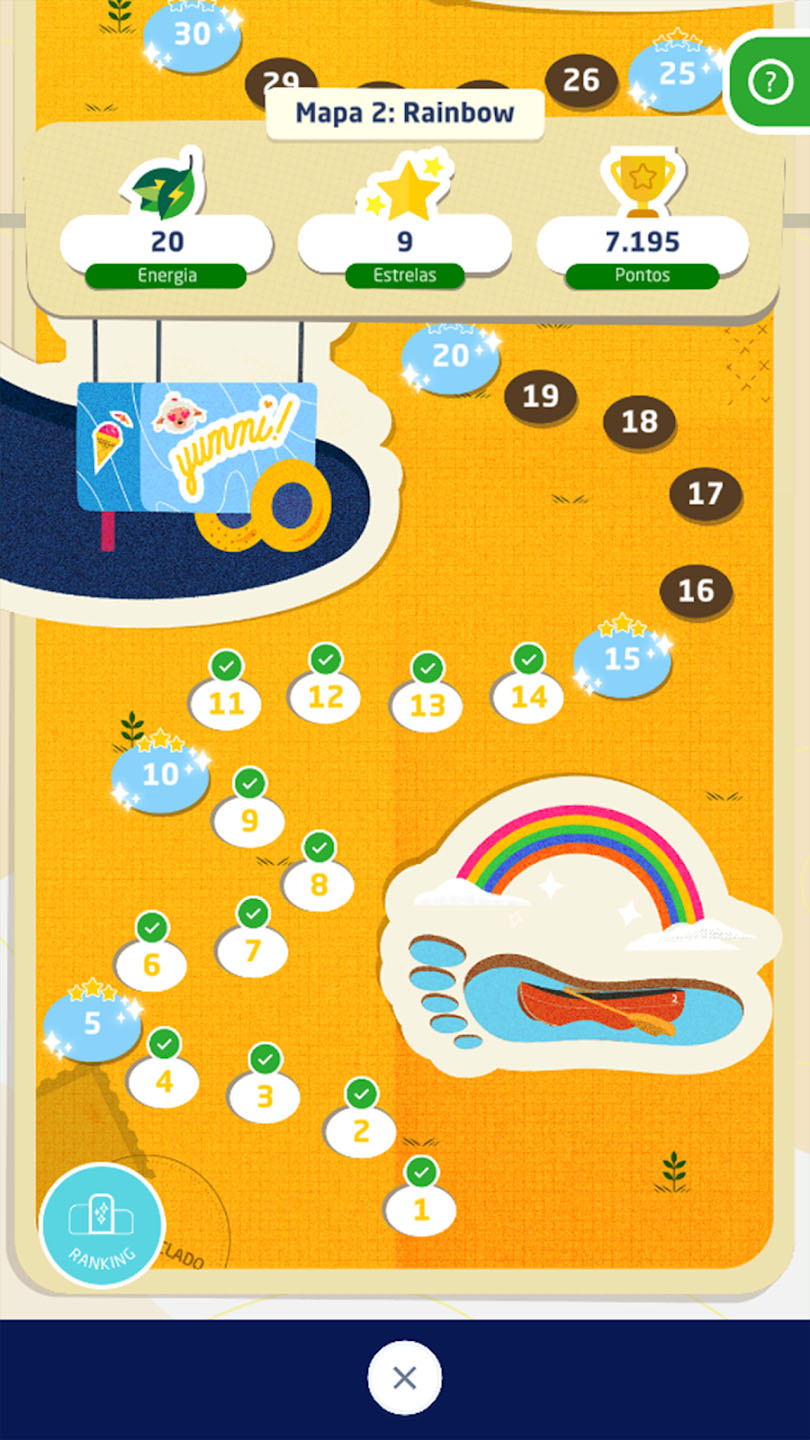Open level 14 on the map
This screenshot has width=810, height=1440.
point(528,696)
